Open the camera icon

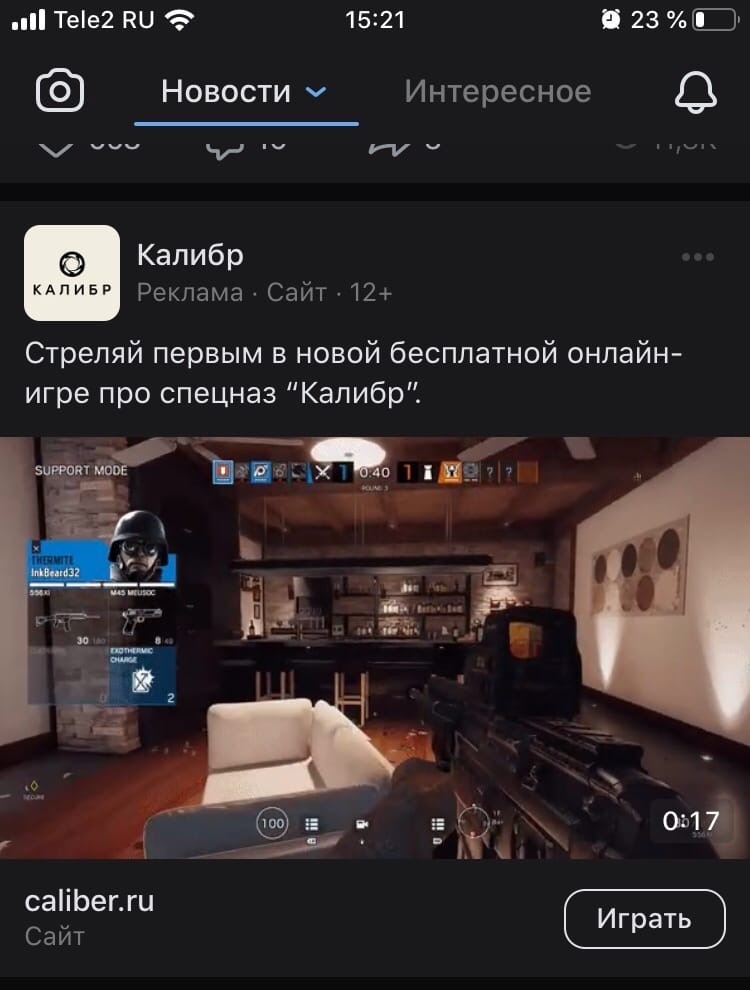click(x=60, y=92)
